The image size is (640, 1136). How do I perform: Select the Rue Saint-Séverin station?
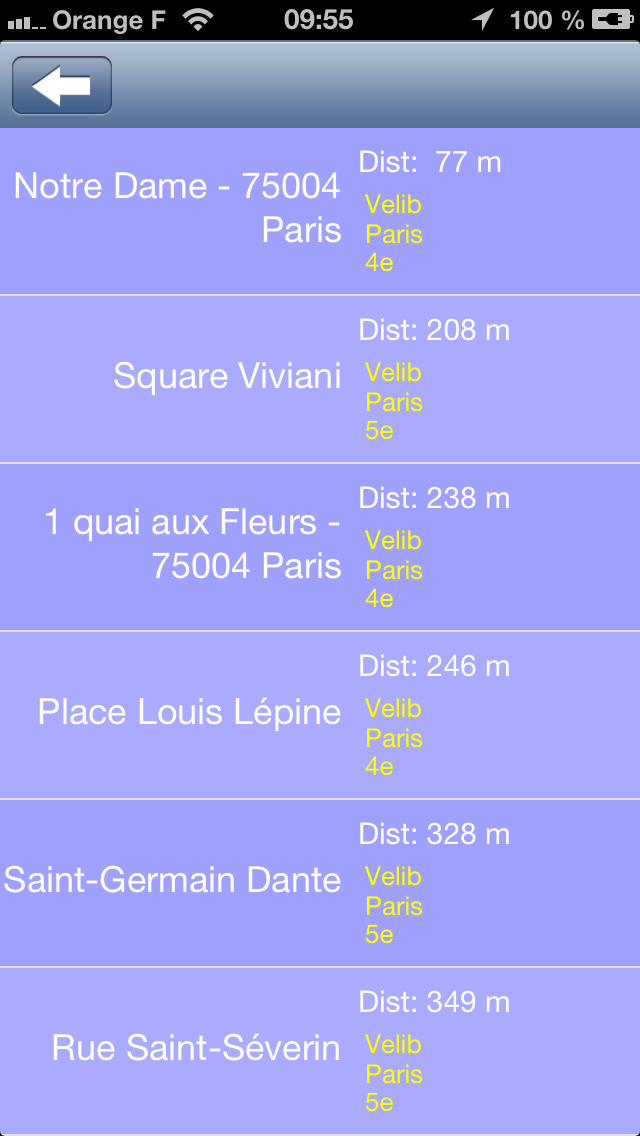coord(320,1051)
